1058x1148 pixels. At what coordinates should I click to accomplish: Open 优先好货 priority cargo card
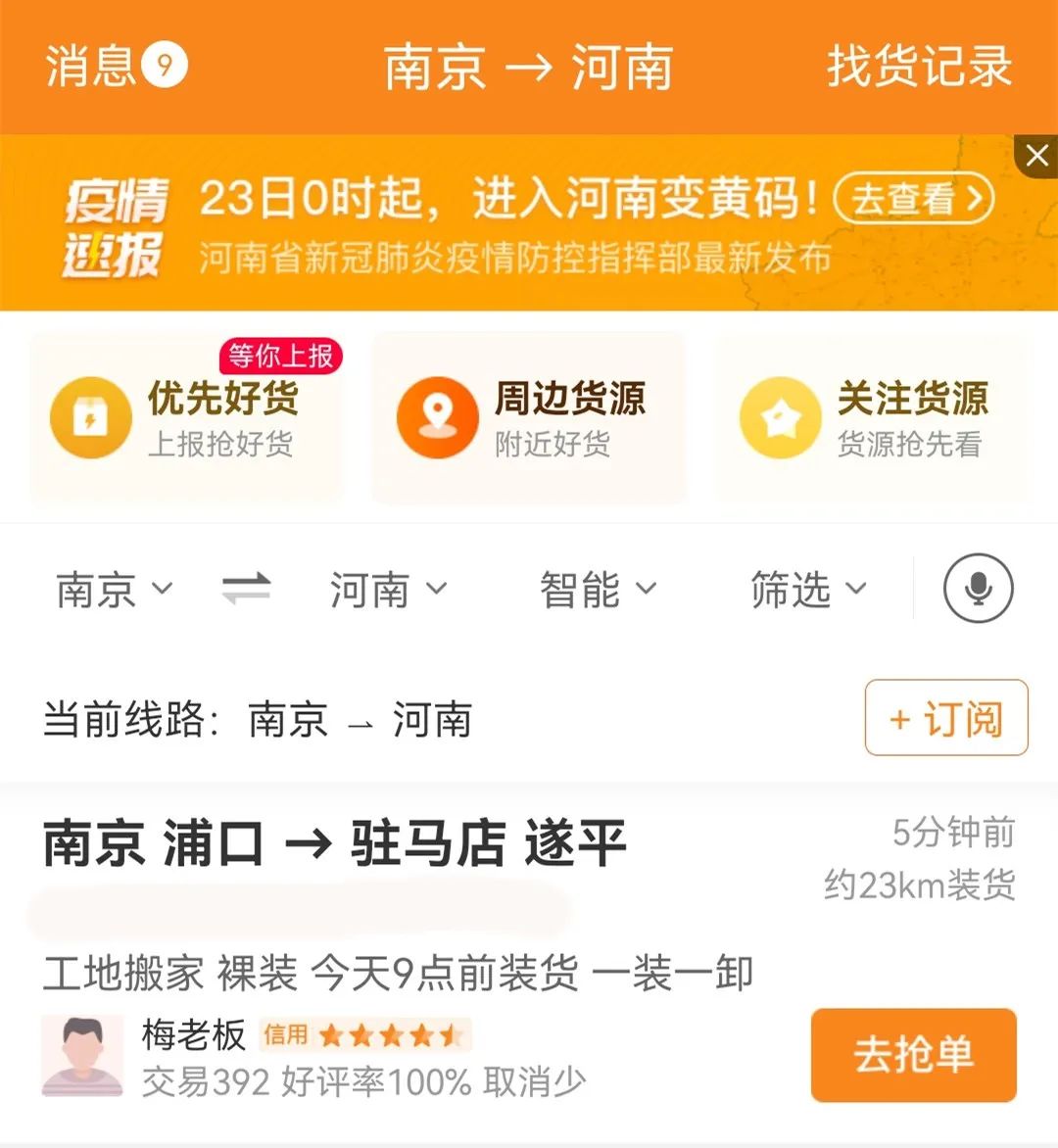pyautogui.click(x=186, y=418)
